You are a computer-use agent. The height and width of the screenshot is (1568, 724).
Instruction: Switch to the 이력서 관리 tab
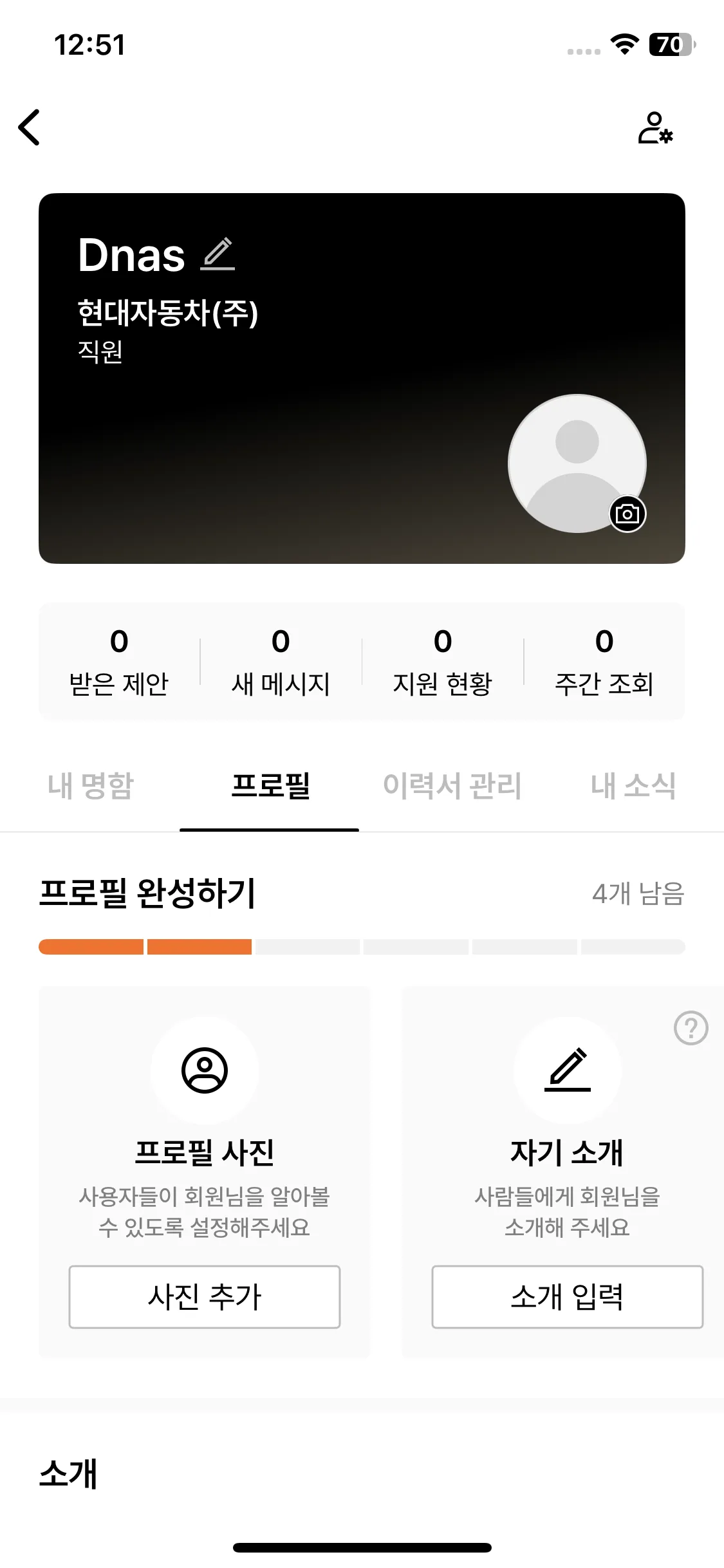coord(452,786)
